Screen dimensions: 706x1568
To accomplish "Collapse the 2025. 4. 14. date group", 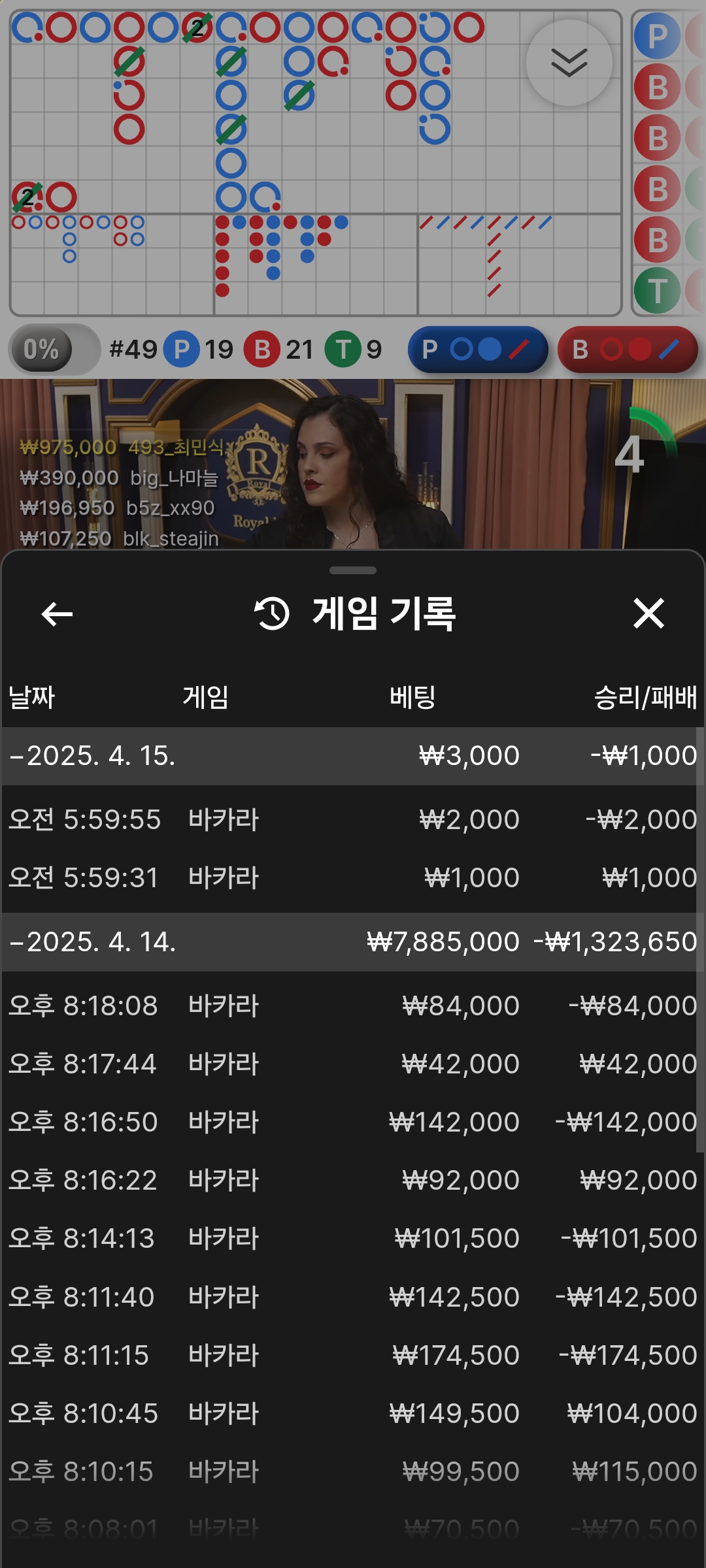I will tap(92, 942).
